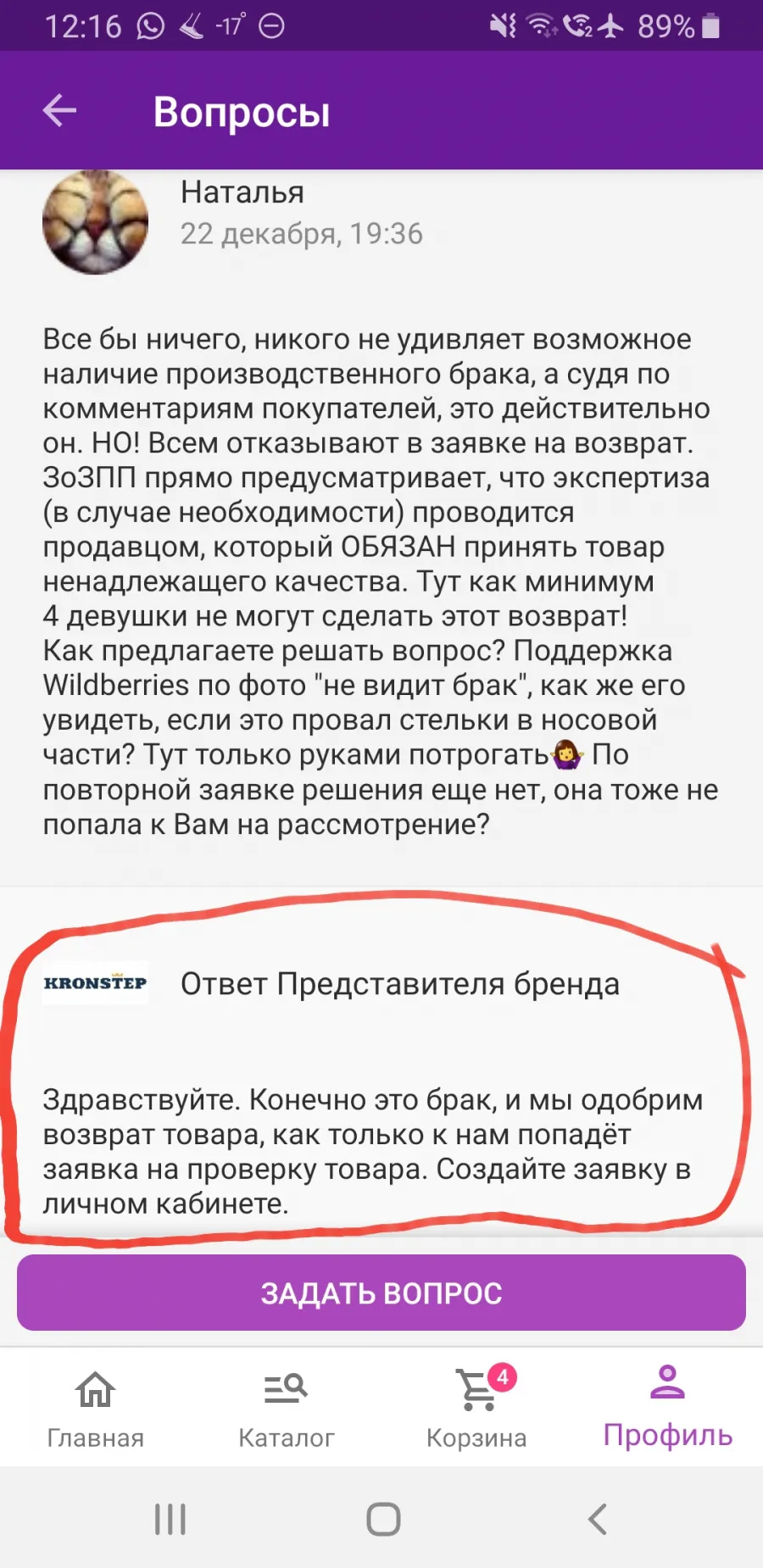Go back from the Вопросы screen

click(59, 110)
